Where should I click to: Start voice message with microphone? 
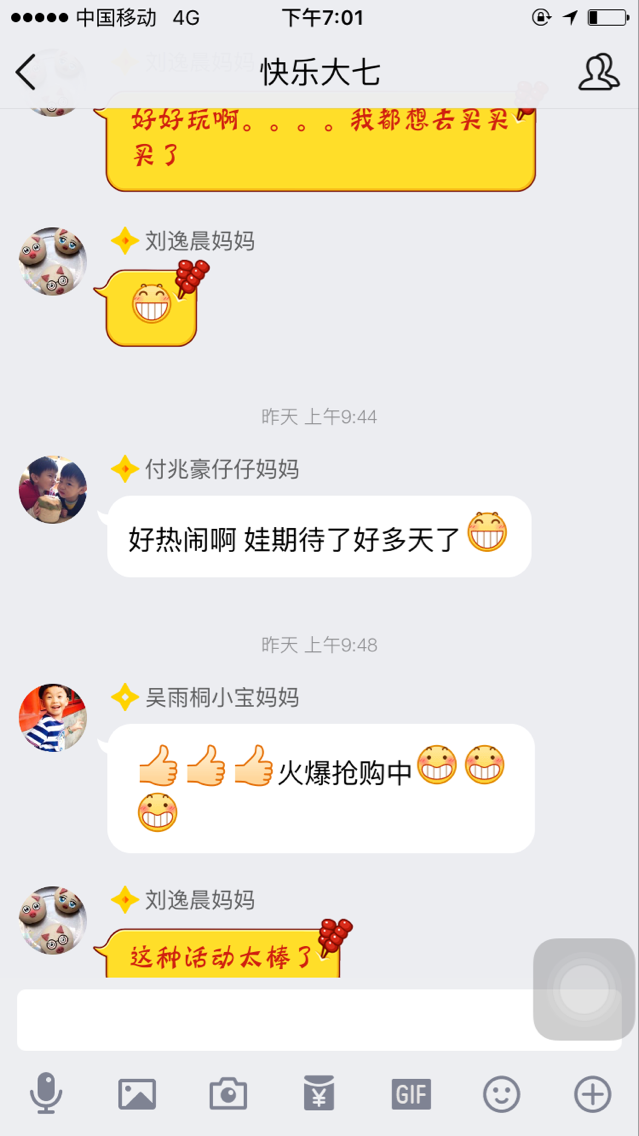46,1094
